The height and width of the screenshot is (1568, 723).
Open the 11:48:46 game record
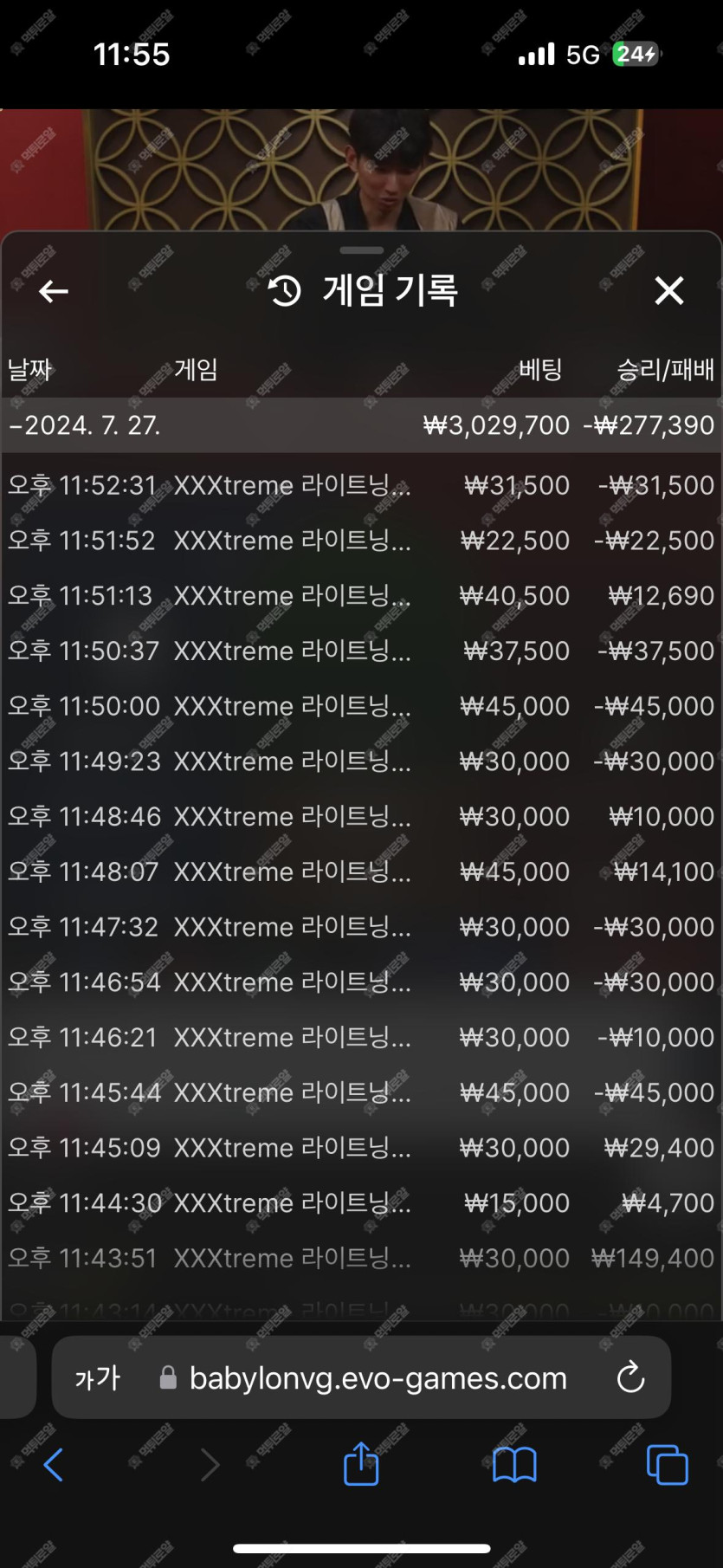pos(361,816)
